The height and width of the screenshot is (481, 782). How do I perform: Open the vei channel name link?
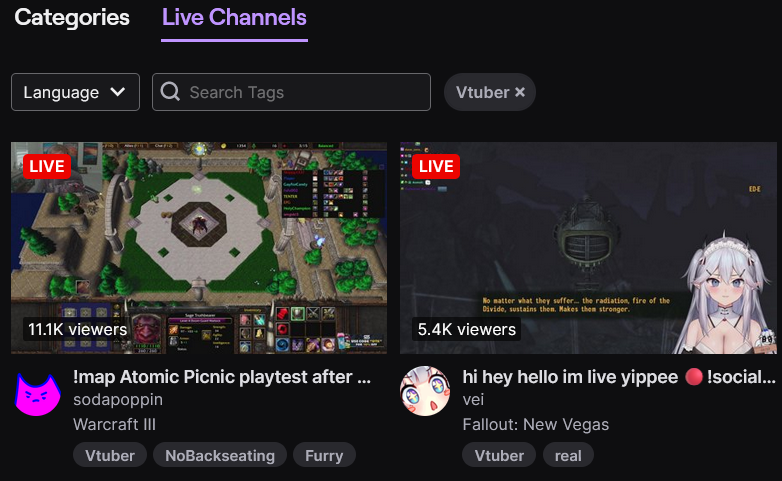pyautogui.click(x=474, y=399)
